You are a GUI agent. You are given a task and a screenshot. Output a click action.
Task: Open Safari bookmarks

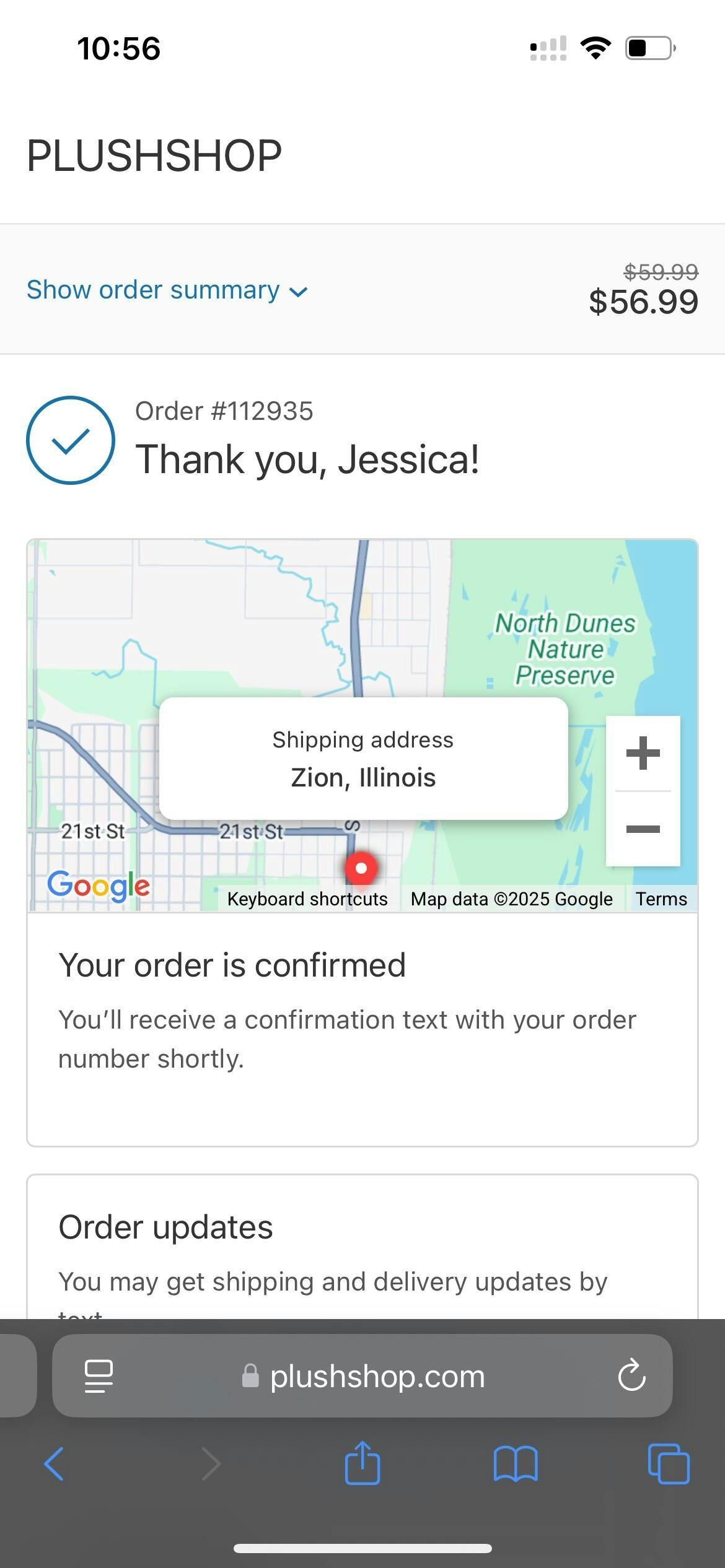[x=516, y=1464]
